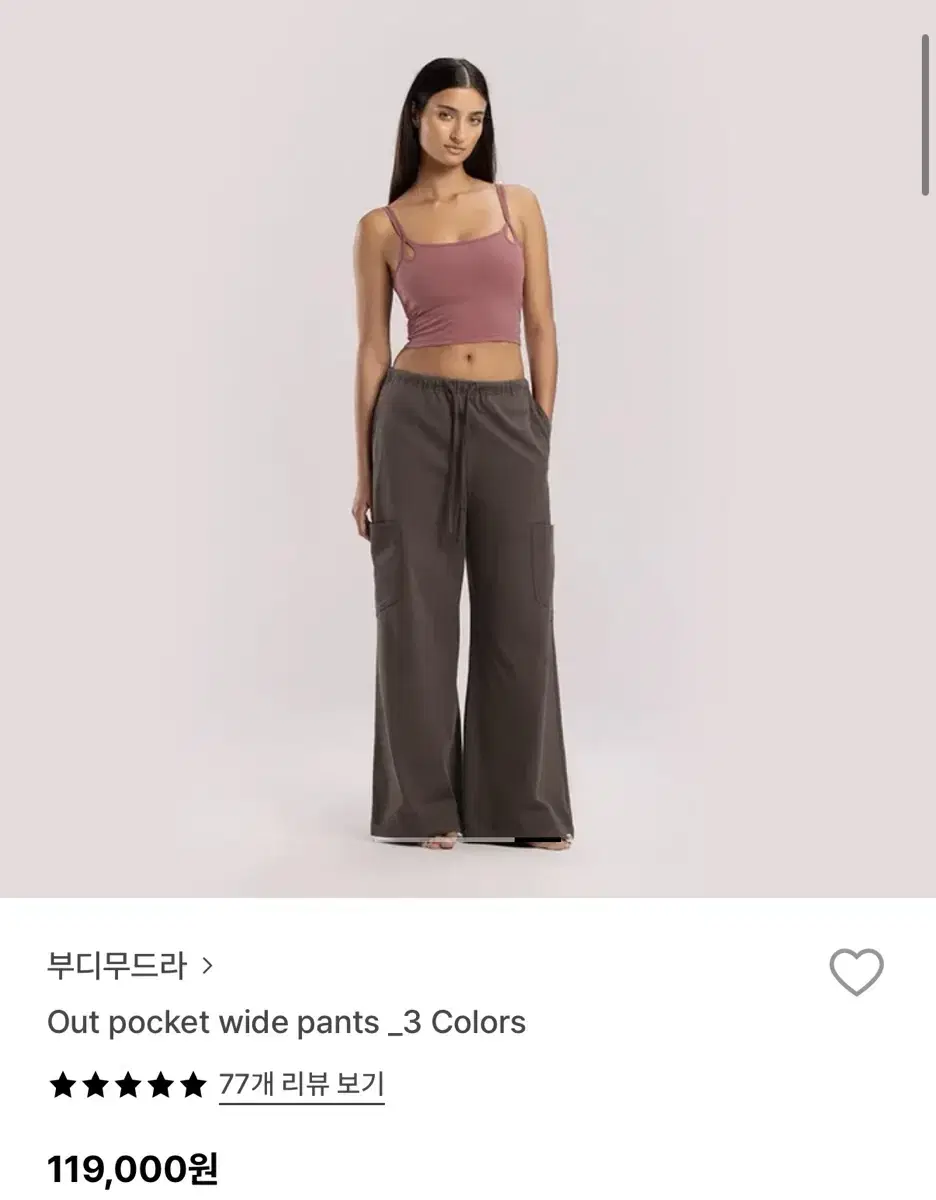Screen dimensions: 936x1200
Task: Click the title Out pocket wide pants _3 Colors
Action: 285,1022
